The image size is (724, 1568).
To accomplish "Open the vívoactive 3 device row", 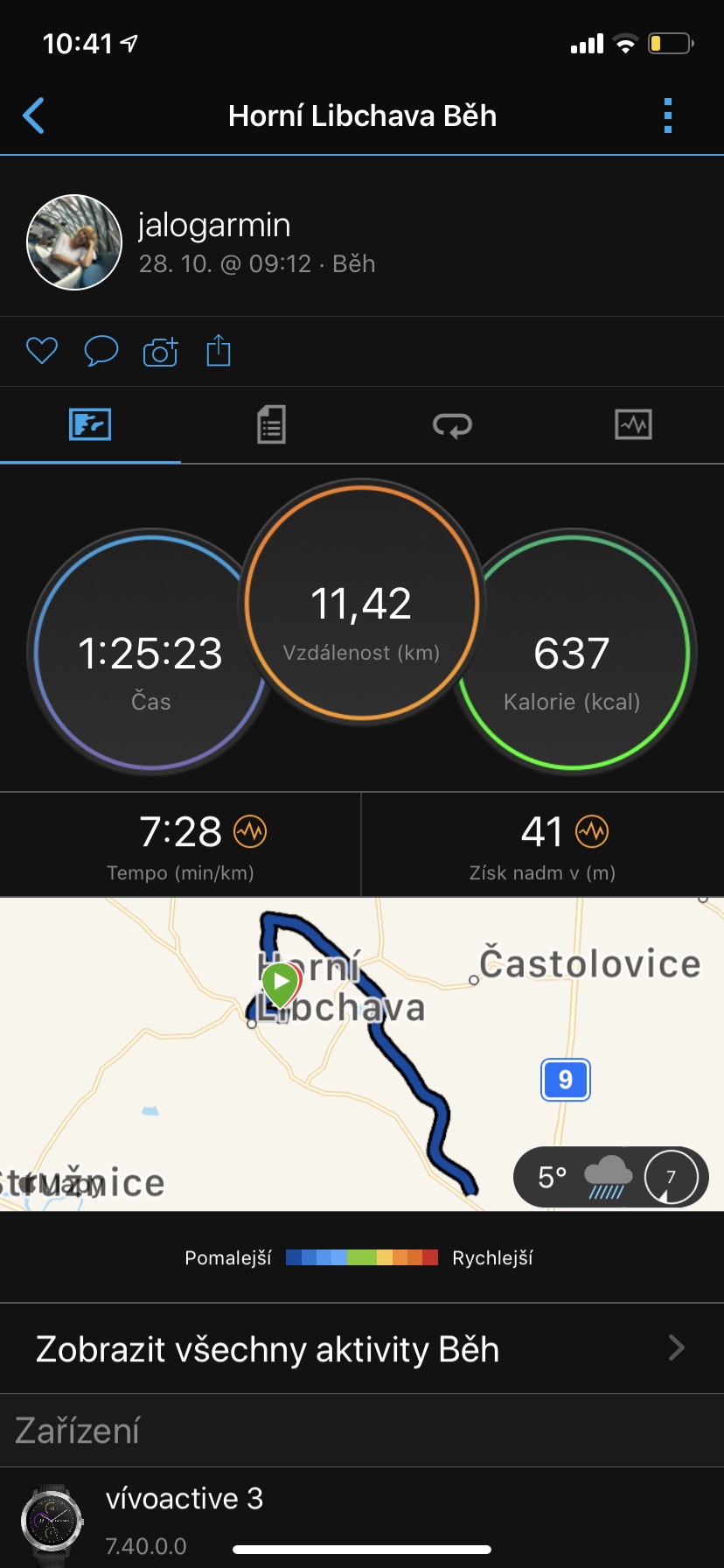I will [x=362, y=1517].
